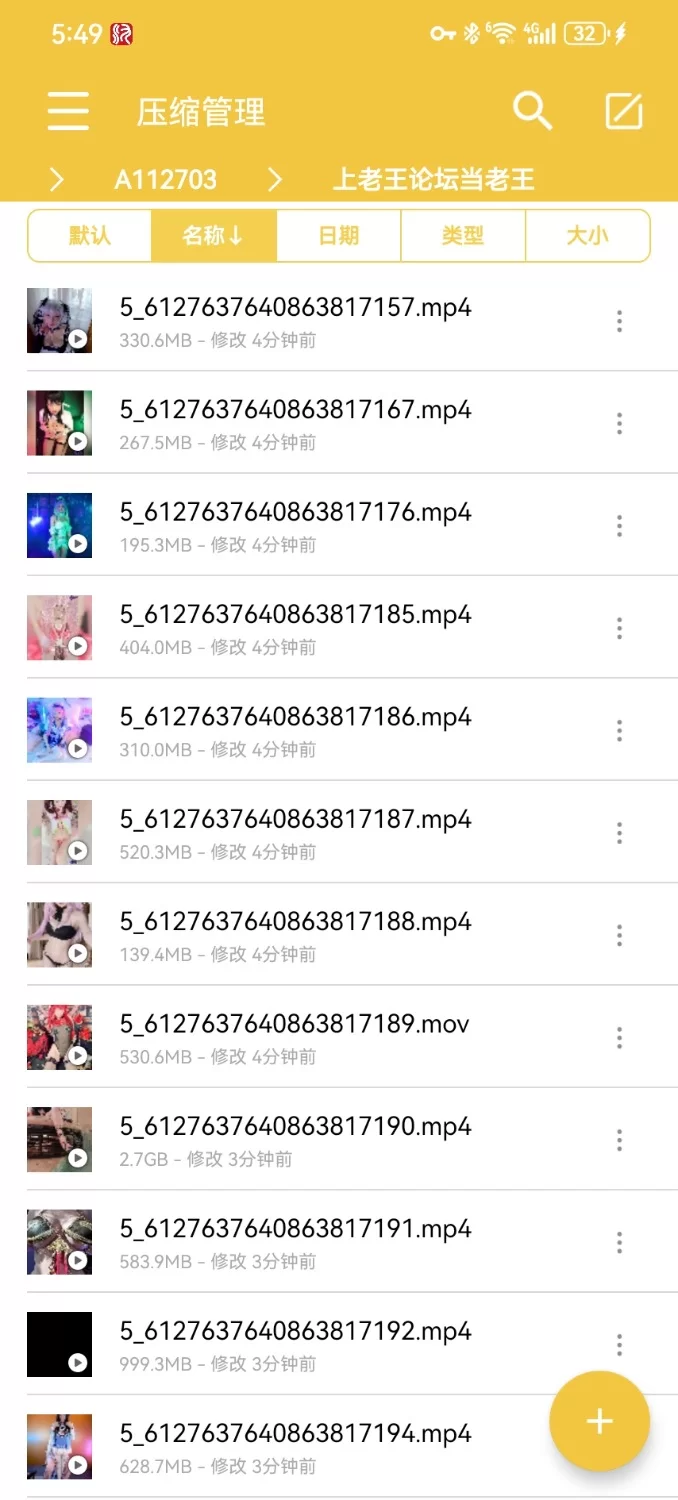This screenshot has height=1500, width=678.
Task: Open the 817189.mov video file
Action: coord(295,1037)
